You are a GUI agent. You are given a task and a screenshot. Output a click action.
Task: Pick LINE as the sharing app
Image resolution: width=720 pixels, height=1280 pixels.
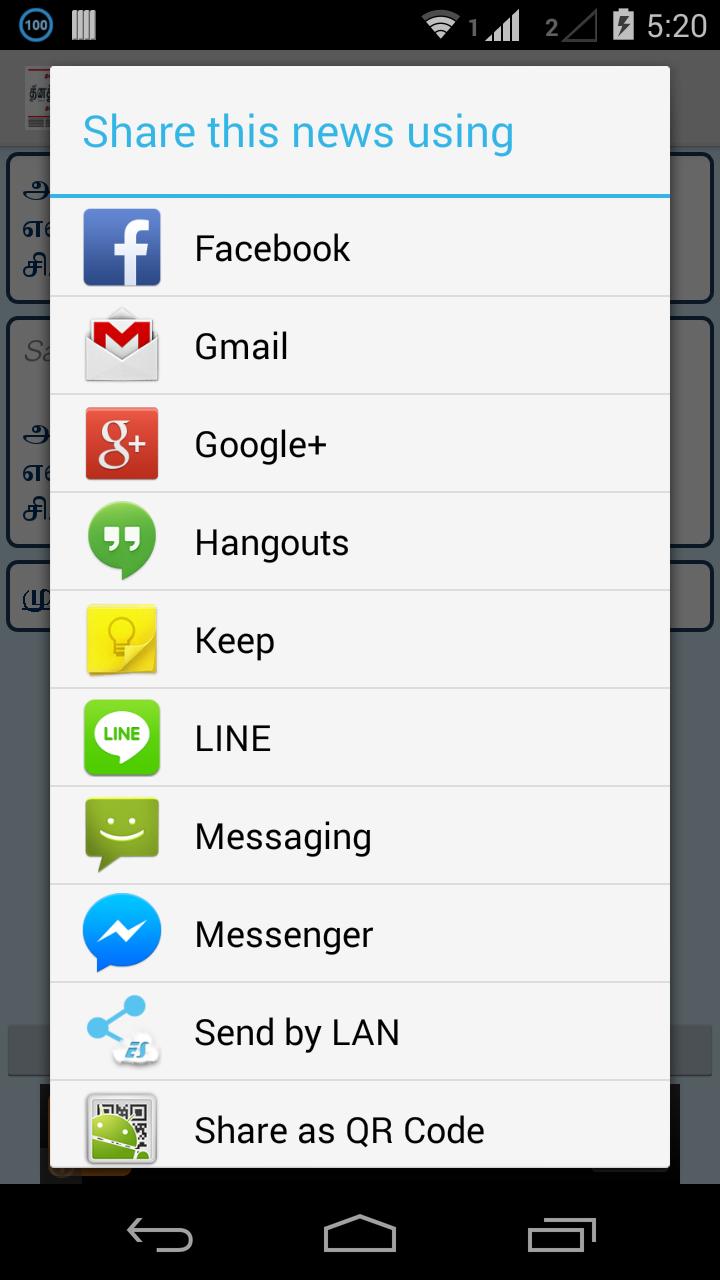click(x=359, y=738)
